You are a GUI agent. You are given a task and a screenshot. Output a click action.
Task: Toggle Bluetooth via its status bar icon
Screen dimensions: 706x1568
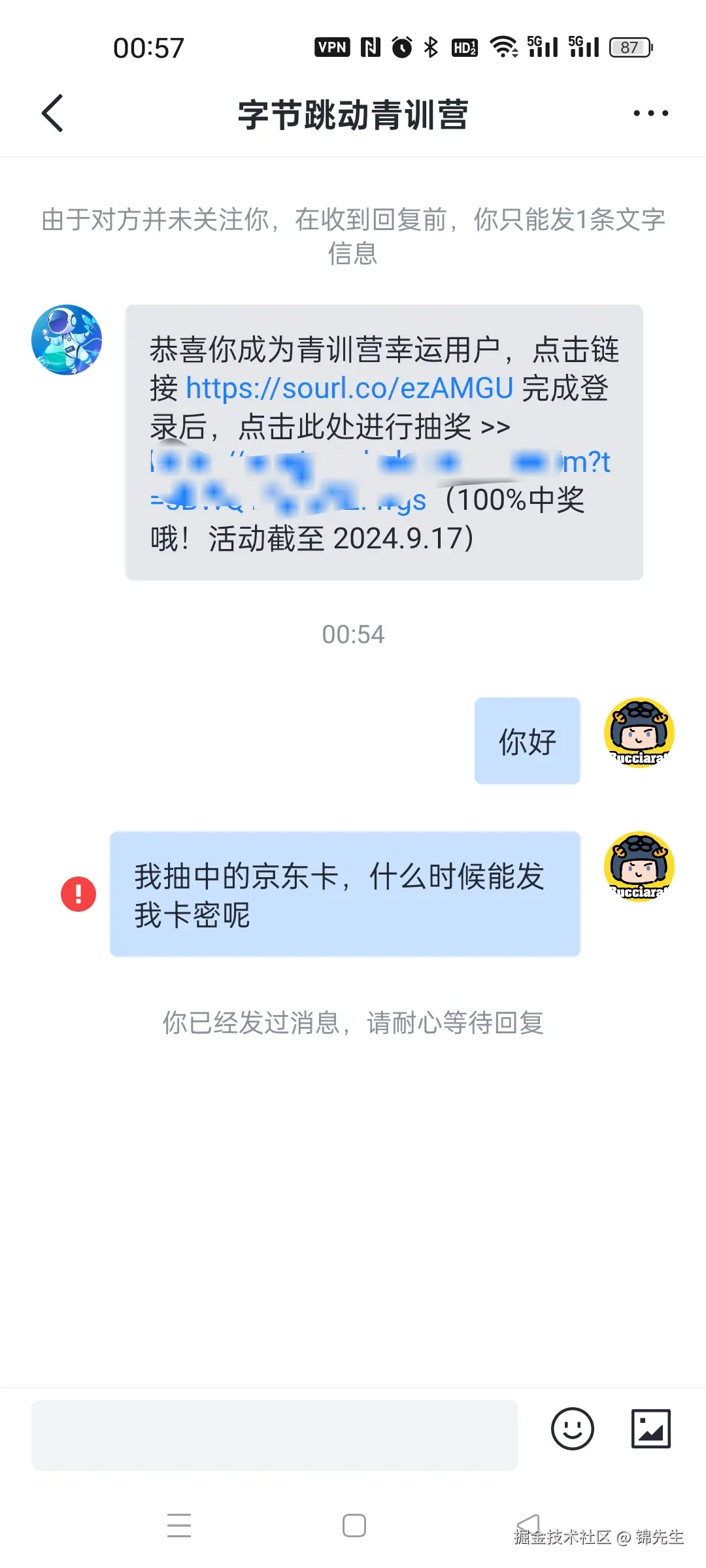point(430,46)
